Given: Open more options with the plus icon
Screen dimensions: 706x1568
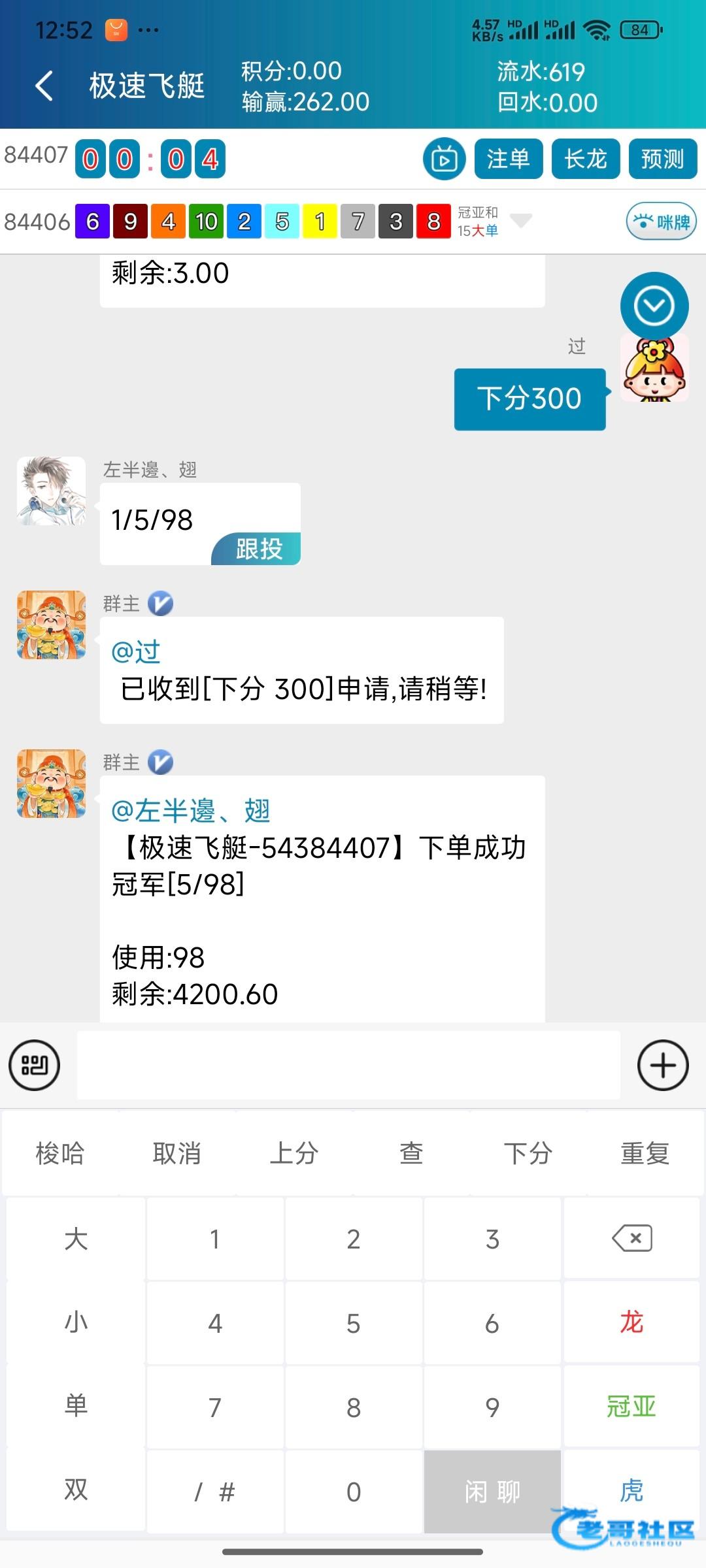Looking at the screenshot, I should tap(662, 1065).
